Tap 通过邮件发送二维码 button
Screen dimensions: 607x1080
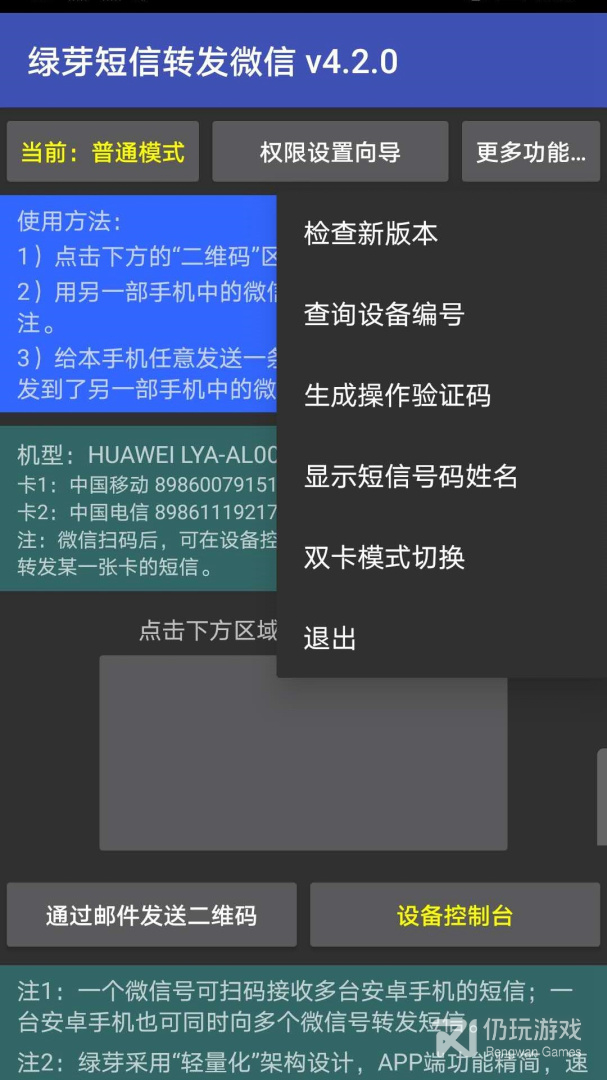pyautogui.click(x=151, y=915)
